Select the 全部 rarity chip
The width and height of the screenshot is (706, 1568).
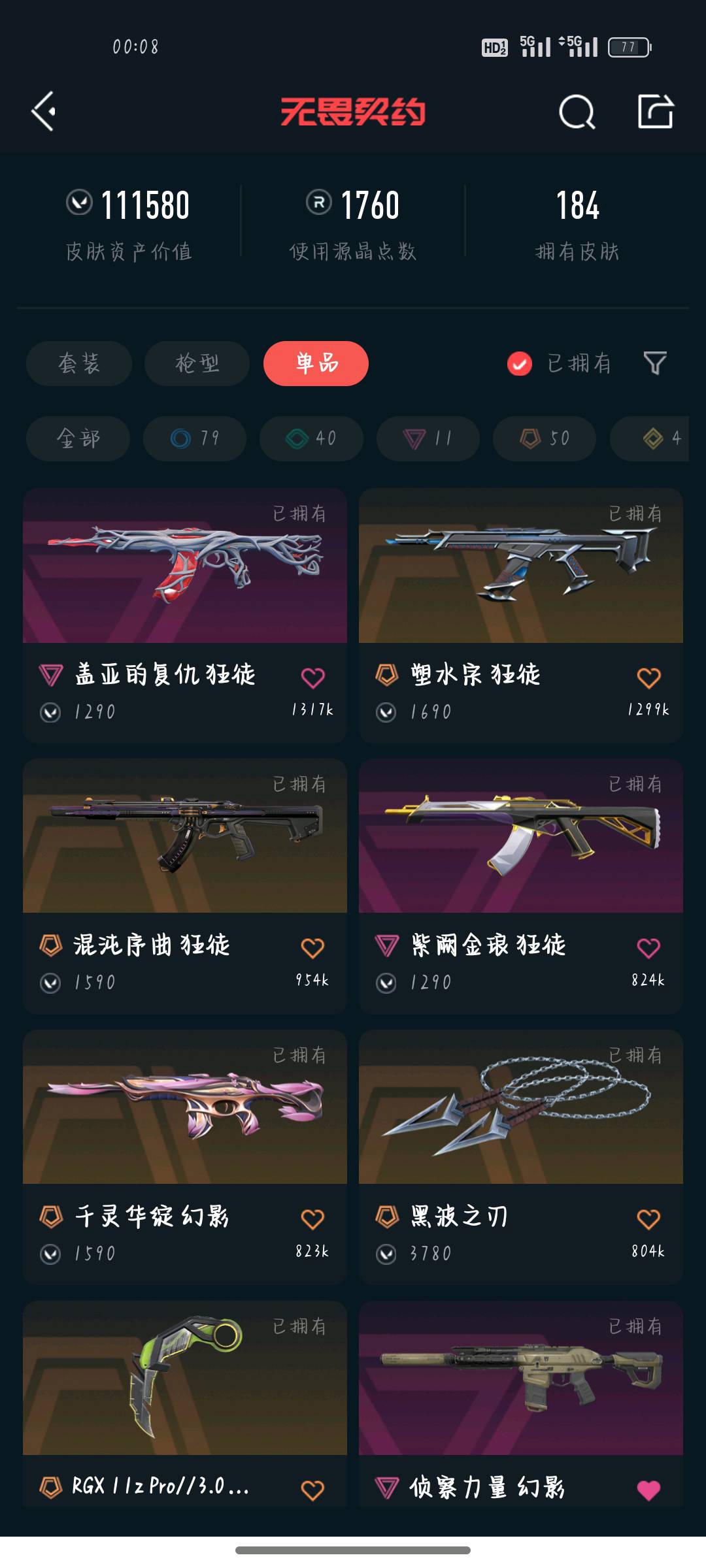(x=78, y=438)
